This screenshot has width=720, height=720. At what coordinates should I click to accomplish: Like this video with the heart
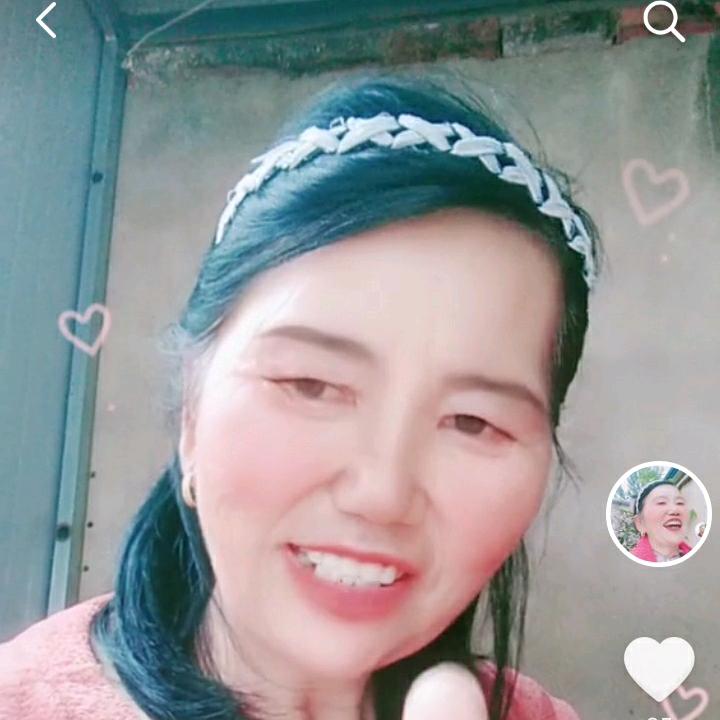tap(659, 669)
